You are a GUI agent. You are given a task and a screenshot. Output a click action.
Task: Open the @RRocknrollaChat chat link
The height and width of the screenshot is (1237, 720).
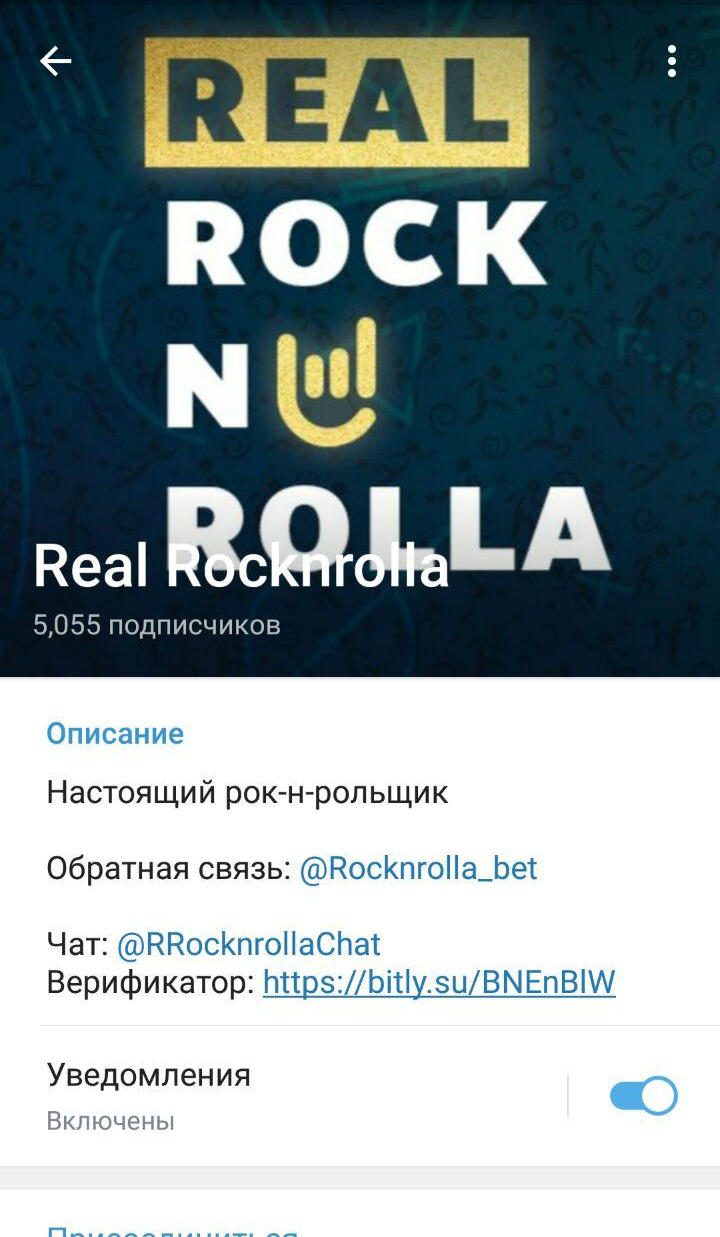(249, 944)
